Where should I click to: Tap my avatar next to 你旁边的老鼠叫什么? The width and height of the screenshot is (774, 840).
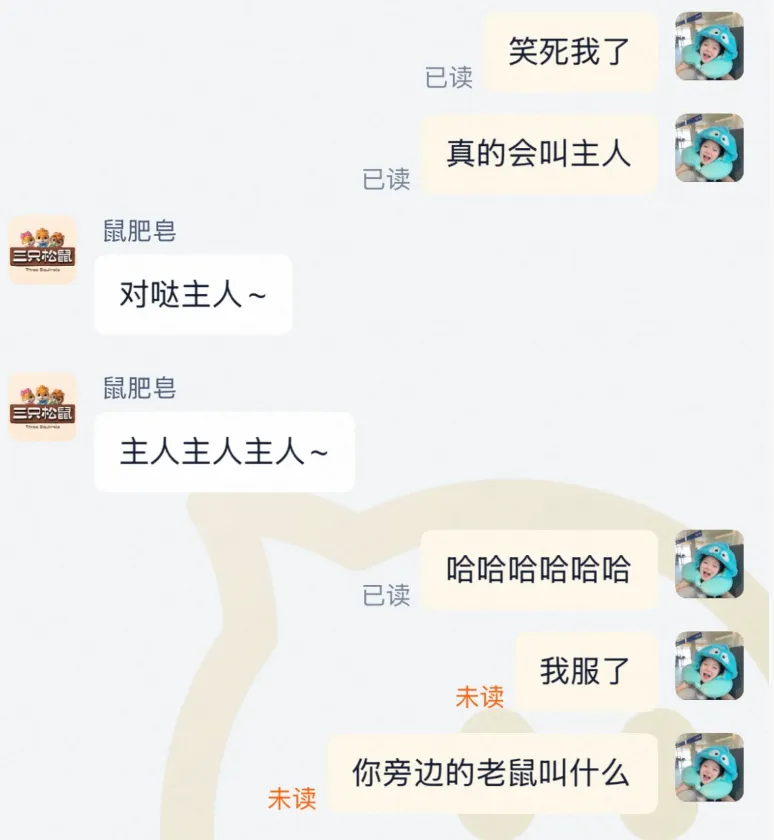coord(709,767)
